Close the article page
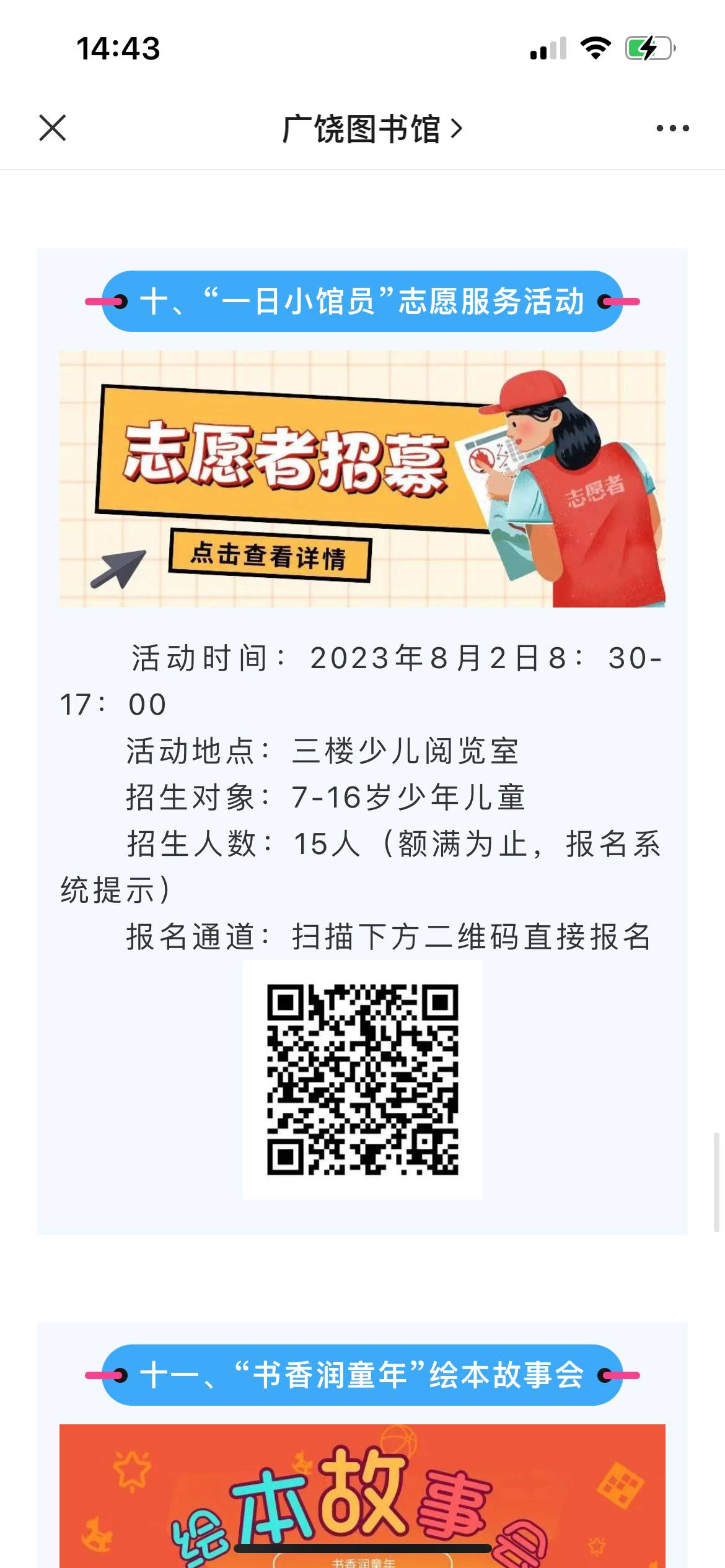 [53, 128]
